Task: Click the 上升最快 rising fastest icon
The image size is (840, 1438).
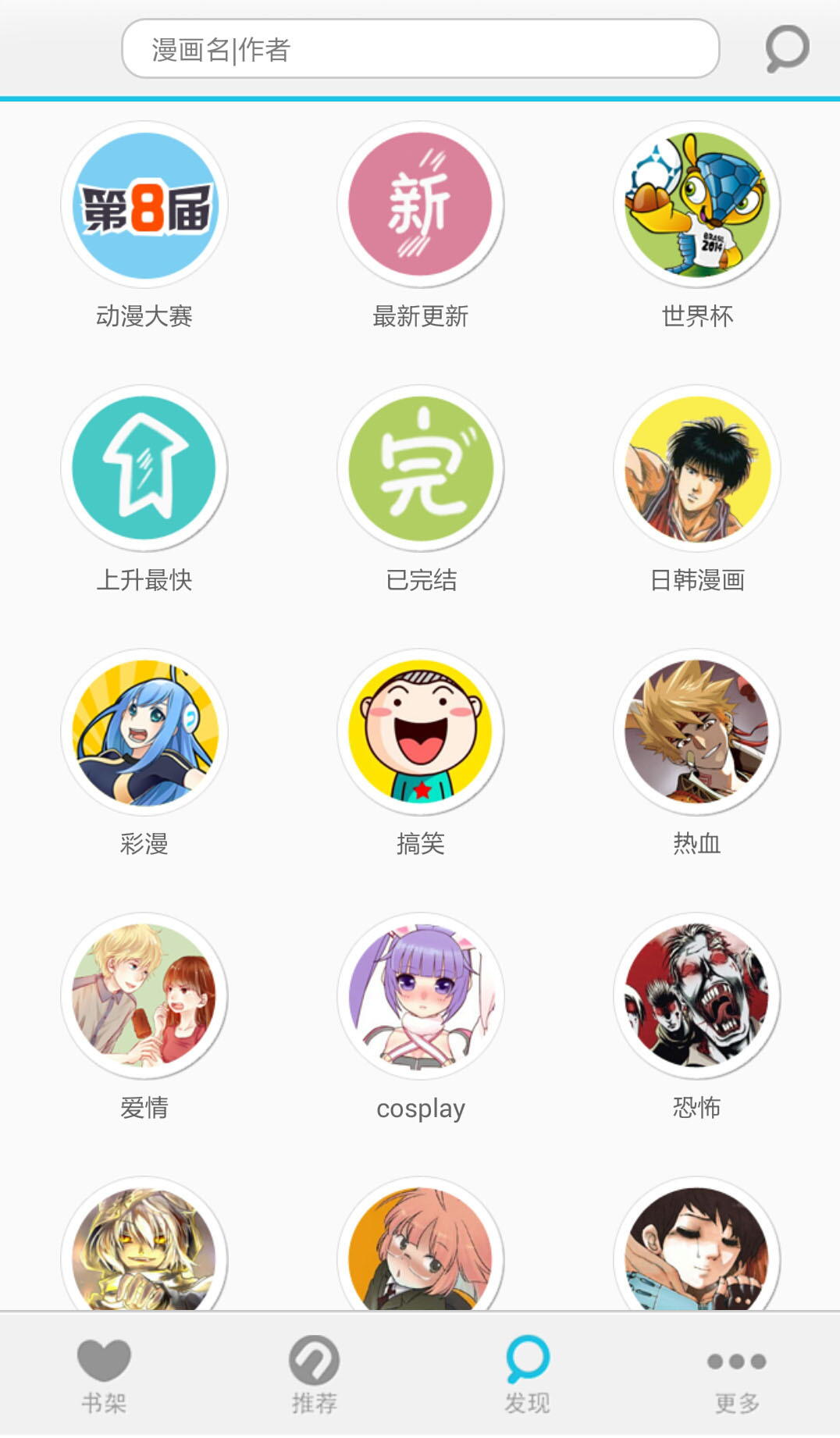Action: click(x=144, y=468)
